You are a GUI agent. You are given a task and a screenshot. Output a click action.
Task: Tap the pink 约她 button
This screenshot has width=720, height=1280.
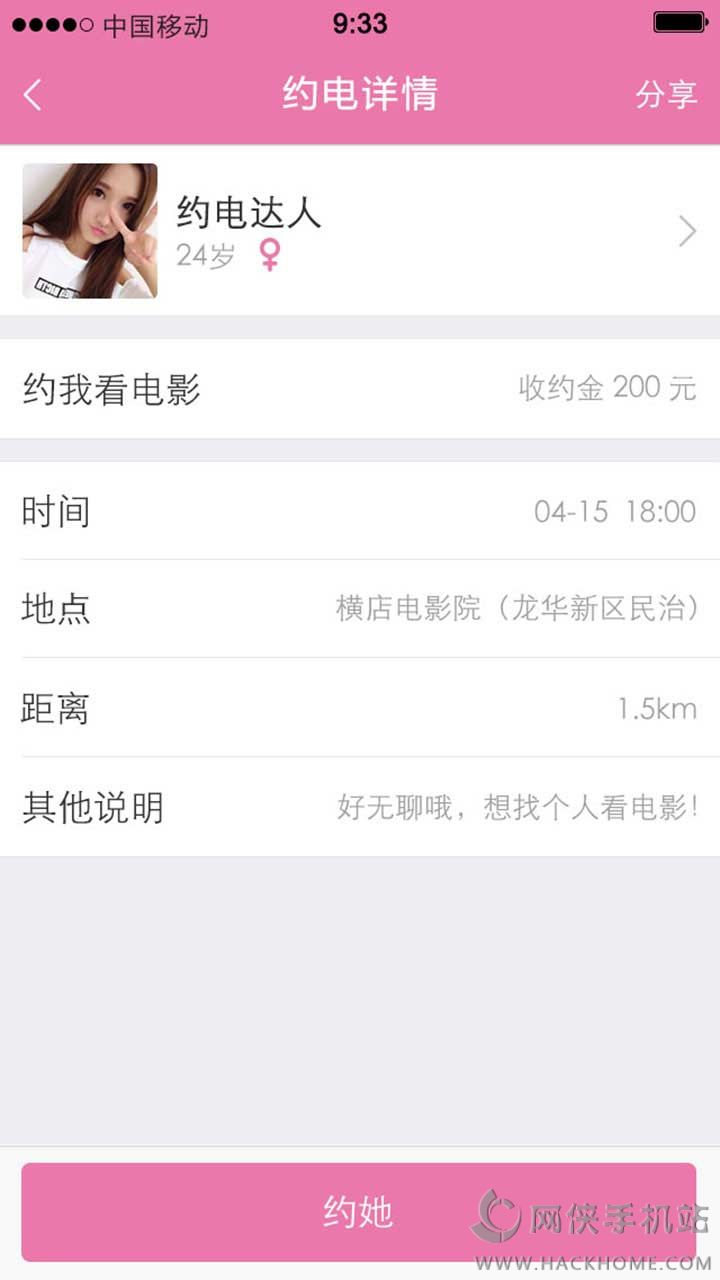coord(358,1212)
